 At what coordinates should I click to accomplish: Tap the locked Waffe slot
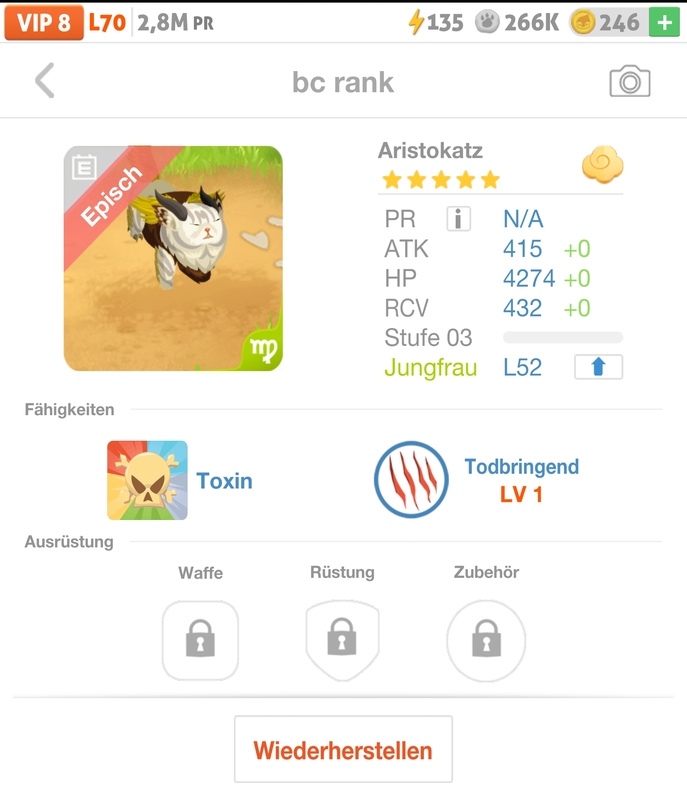pos(201,638)
